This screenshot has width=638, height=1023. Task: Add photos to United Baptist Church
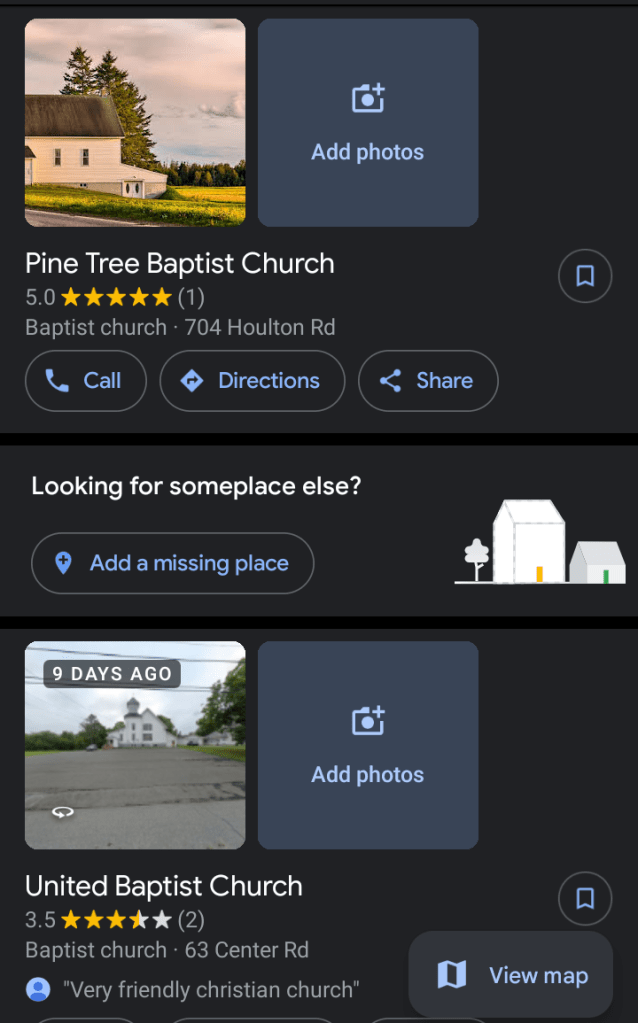coord(368,745)
